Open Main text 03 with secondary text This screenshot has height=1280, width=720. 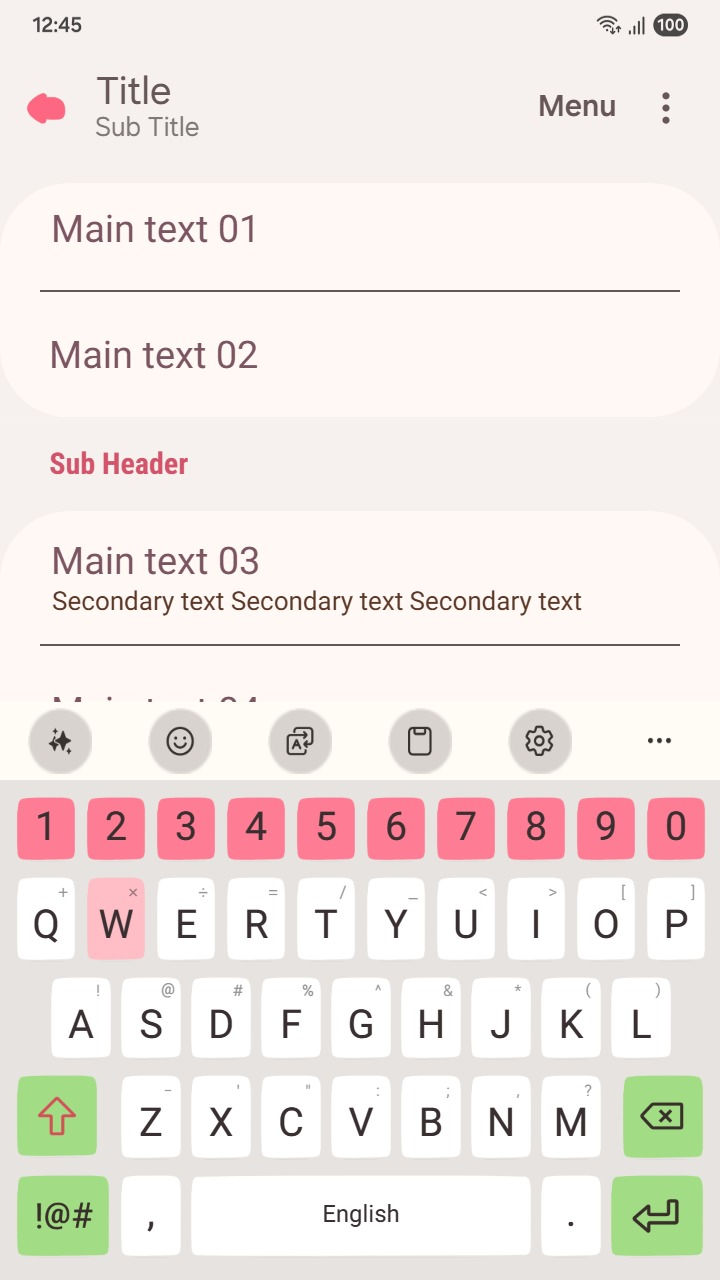(x=360, y=578)
